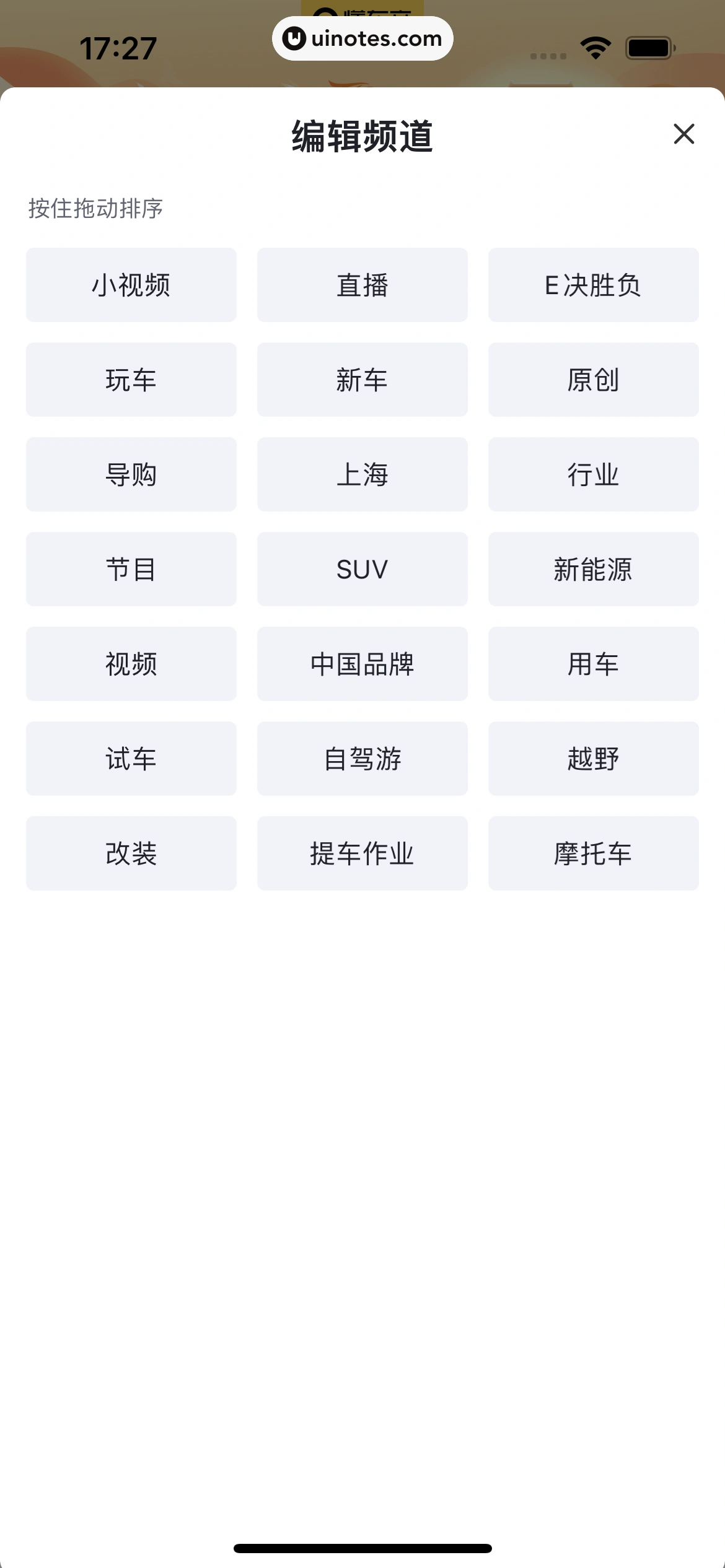Choose the 自驾游 channel
Screen dimensions: 725x1568
click(362, 759)
